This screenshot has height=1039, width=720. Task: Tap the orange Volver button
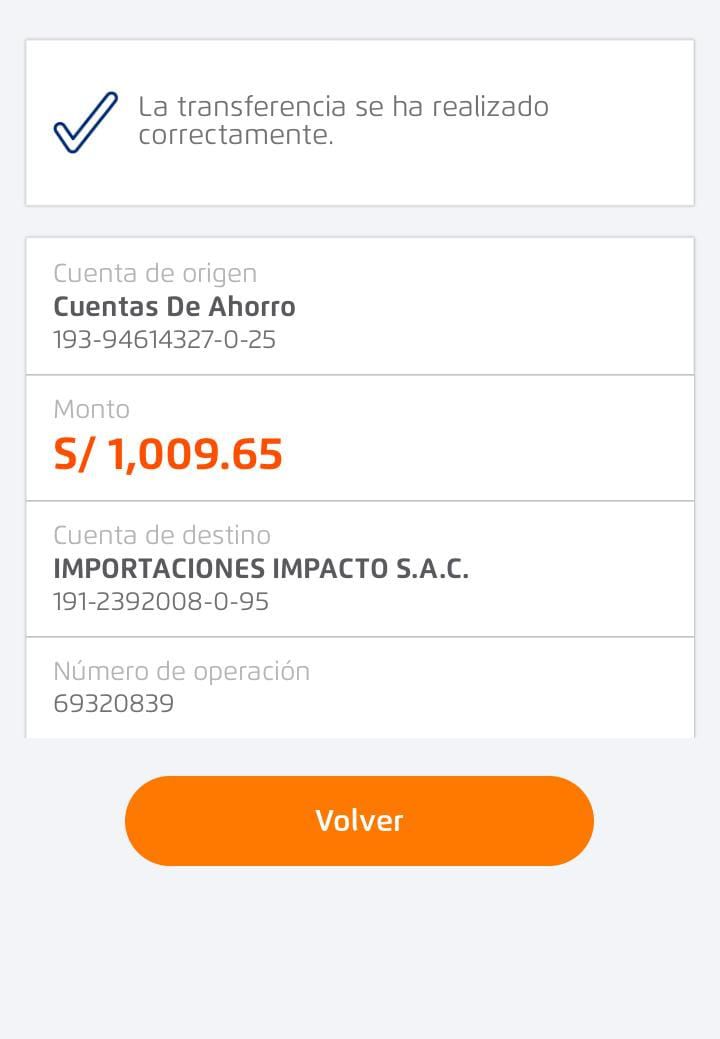359,821
